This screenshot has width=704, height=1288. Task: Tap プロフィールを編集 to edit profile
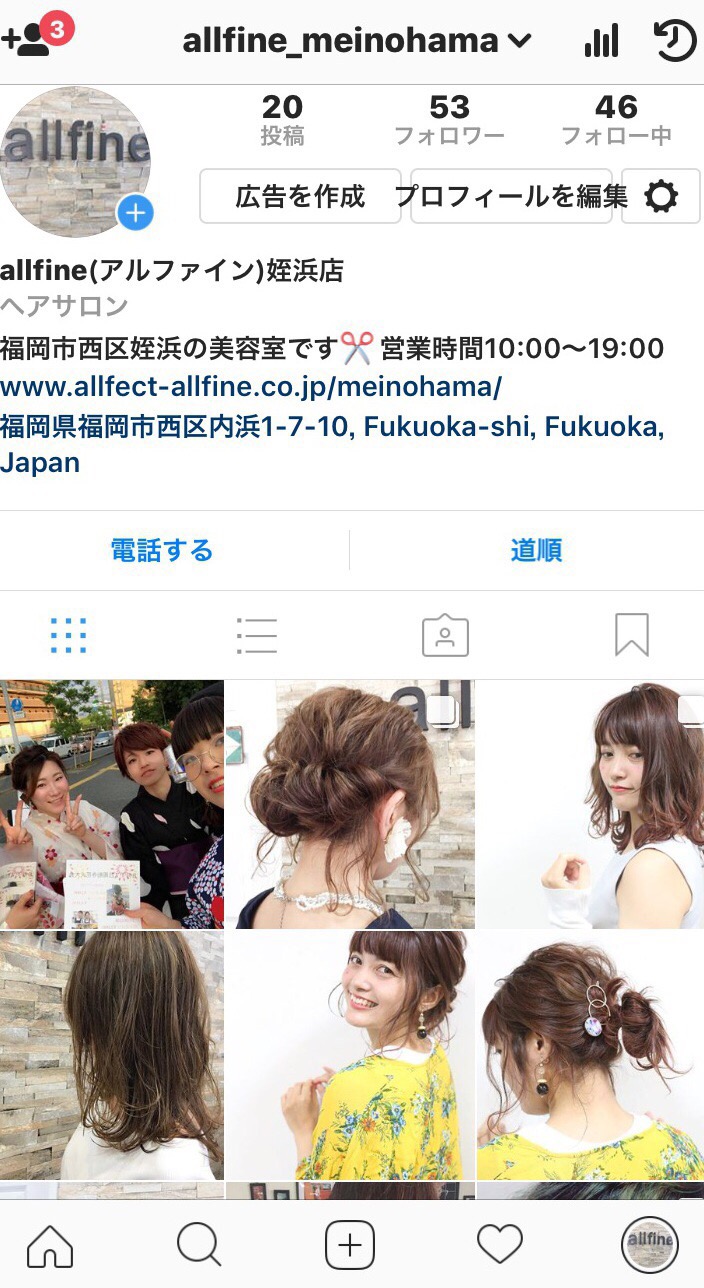click(x=511, y=196)
